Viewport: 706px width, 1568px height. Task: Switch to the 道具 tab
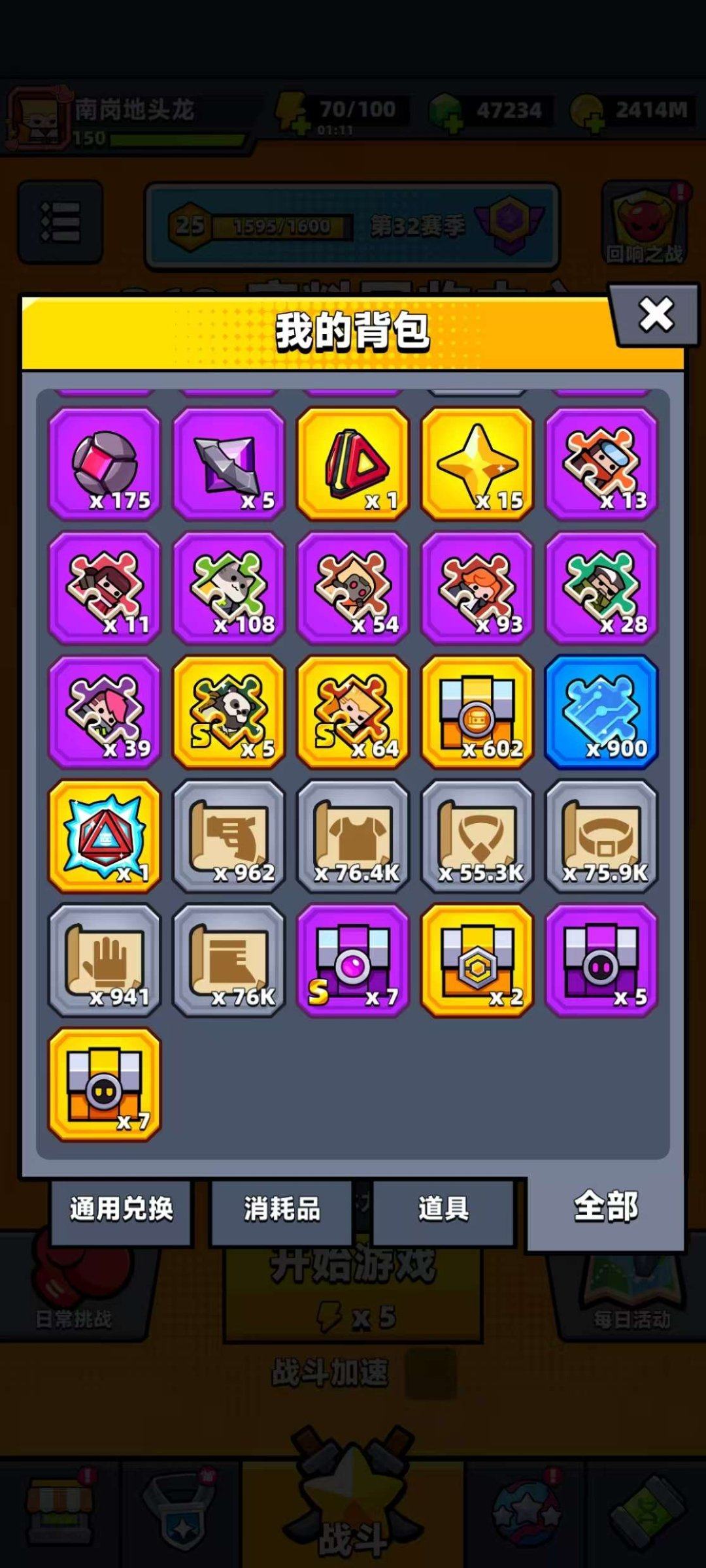[x=443, y=1209]
